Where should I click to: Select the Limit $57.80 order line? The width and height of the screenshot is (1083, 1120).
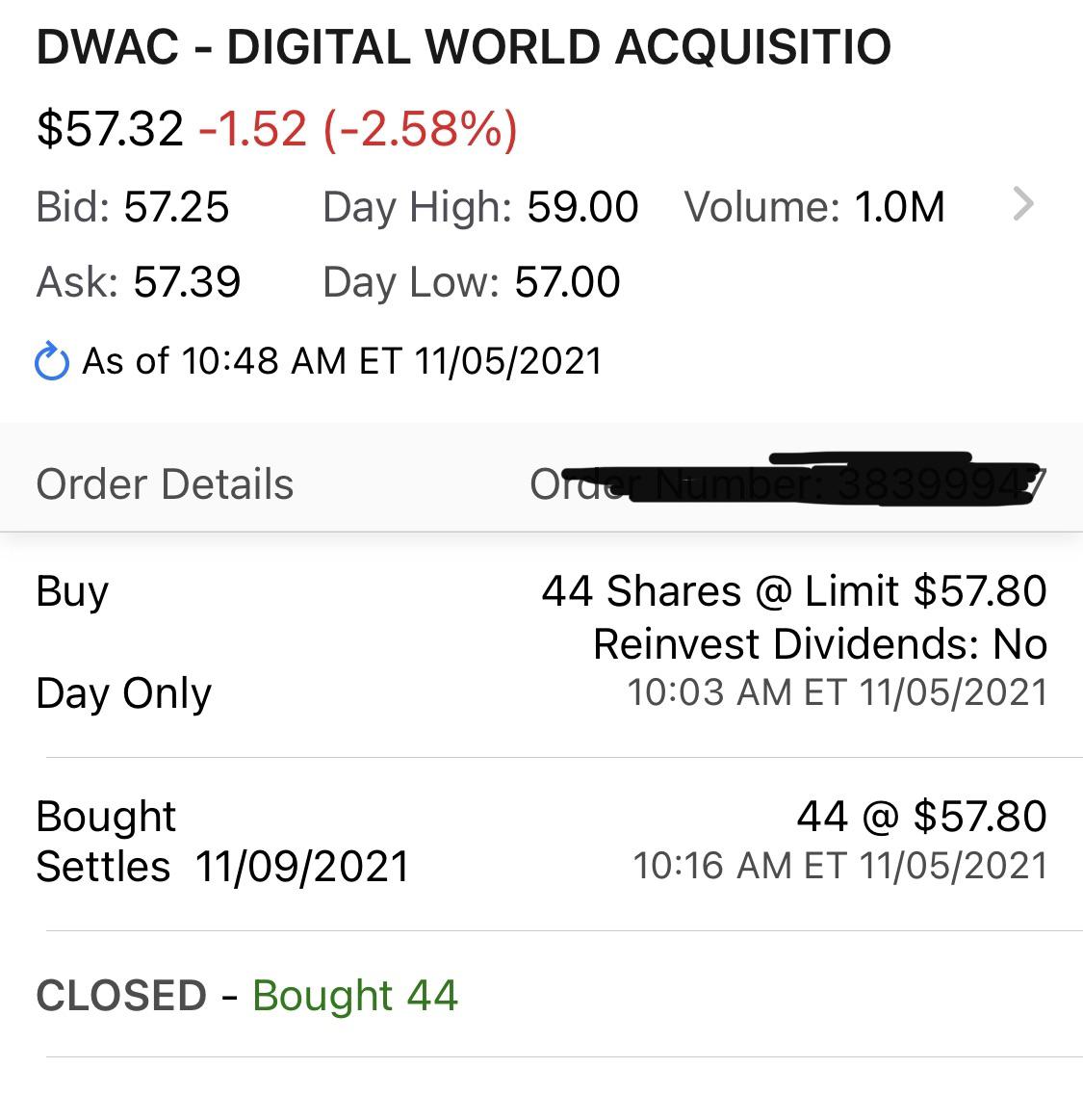coord(795,590)
